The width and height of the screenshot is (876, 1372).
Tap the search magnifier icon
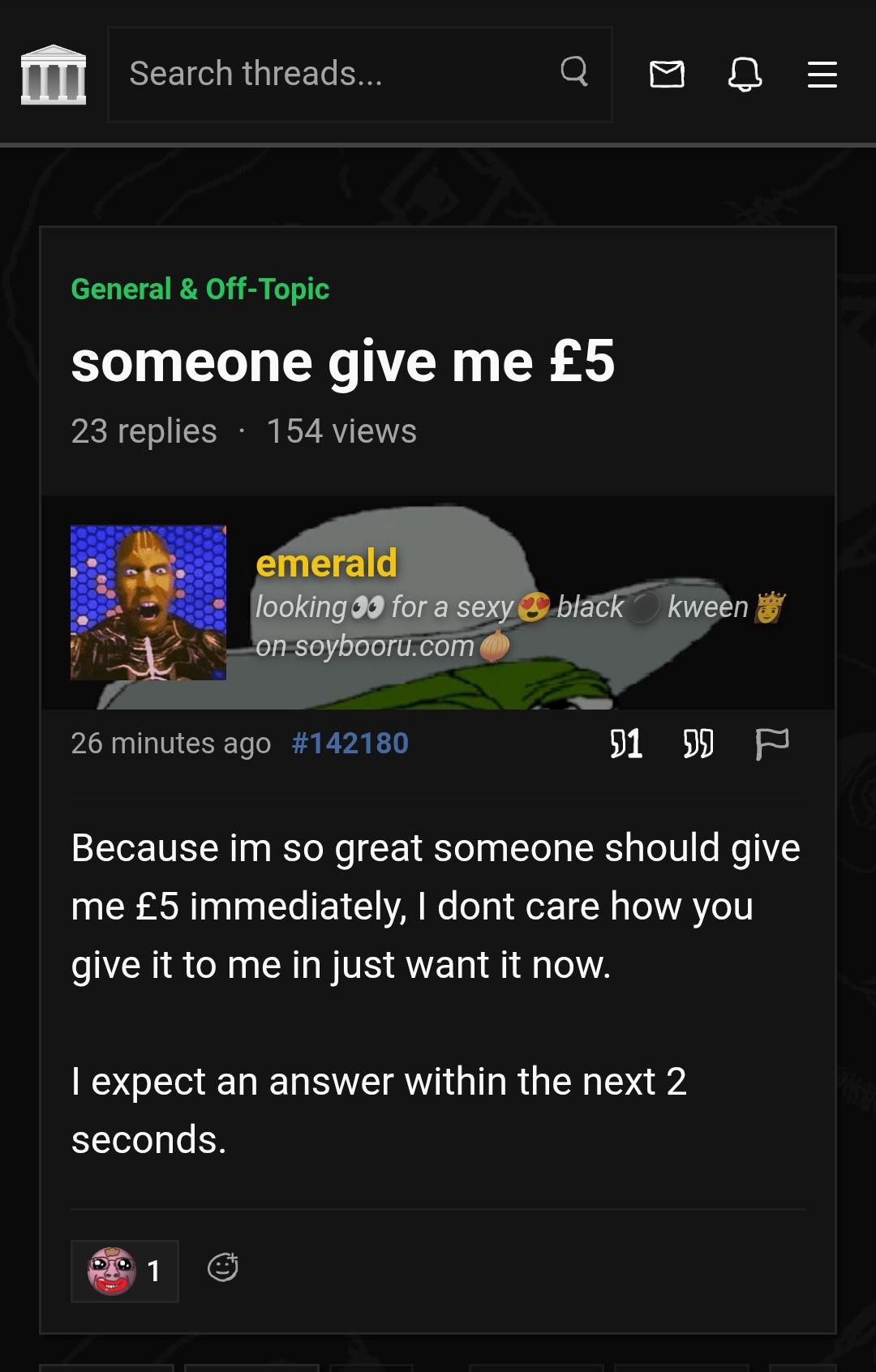[x=574, y=72]
